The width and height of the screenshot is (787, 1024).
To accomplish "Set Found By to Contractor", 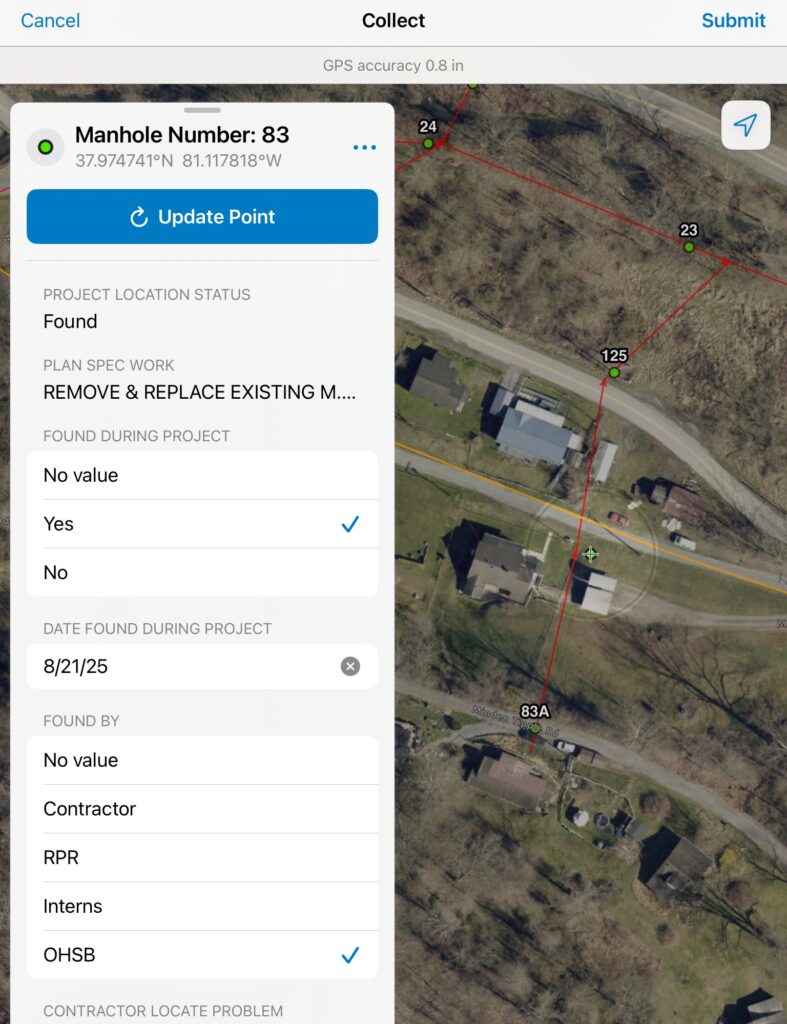I will pyautogui.click(x=202, y=809).
